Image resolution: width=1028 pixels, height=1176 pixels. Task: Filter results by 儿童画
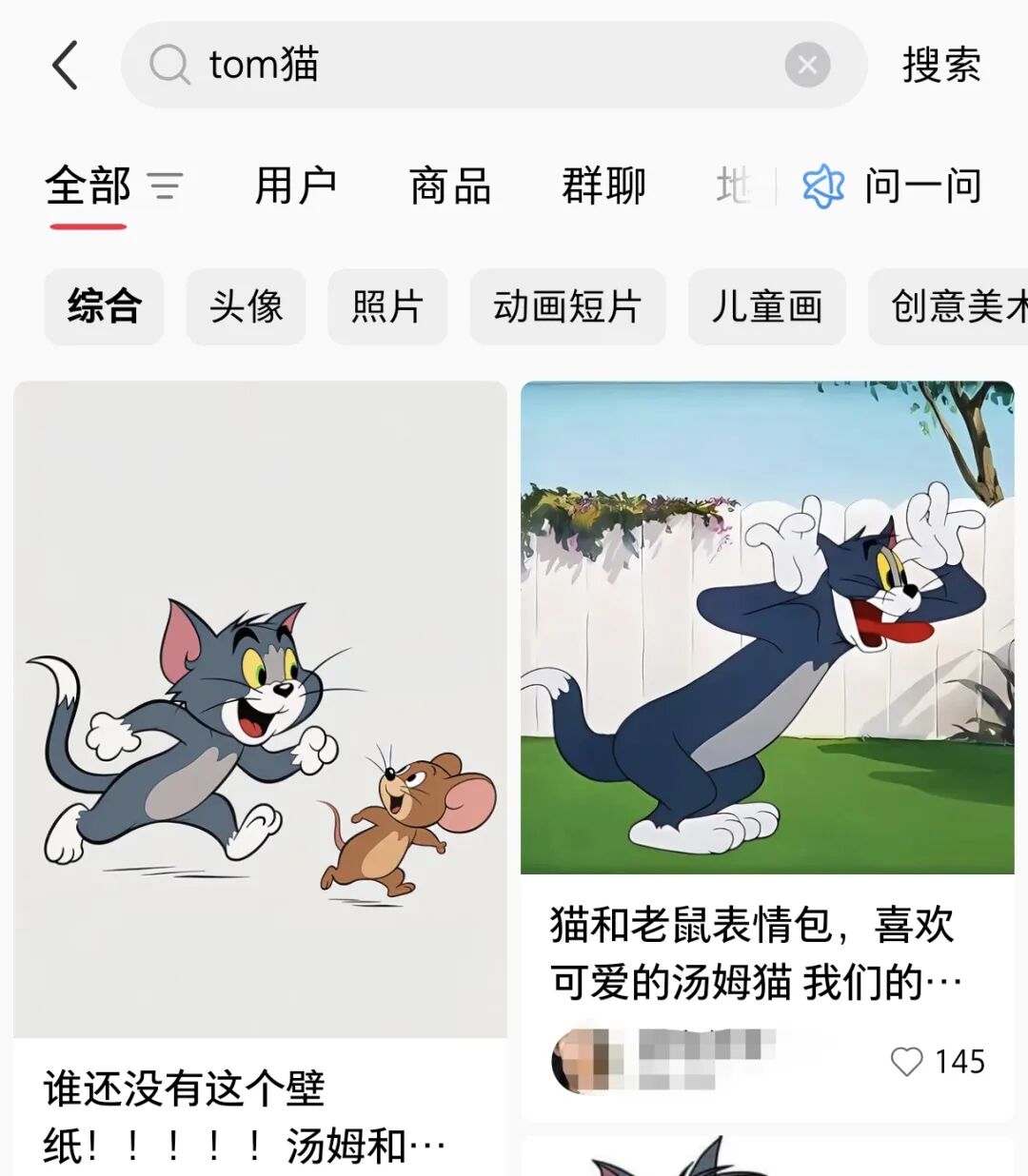(x=766, y=306)
